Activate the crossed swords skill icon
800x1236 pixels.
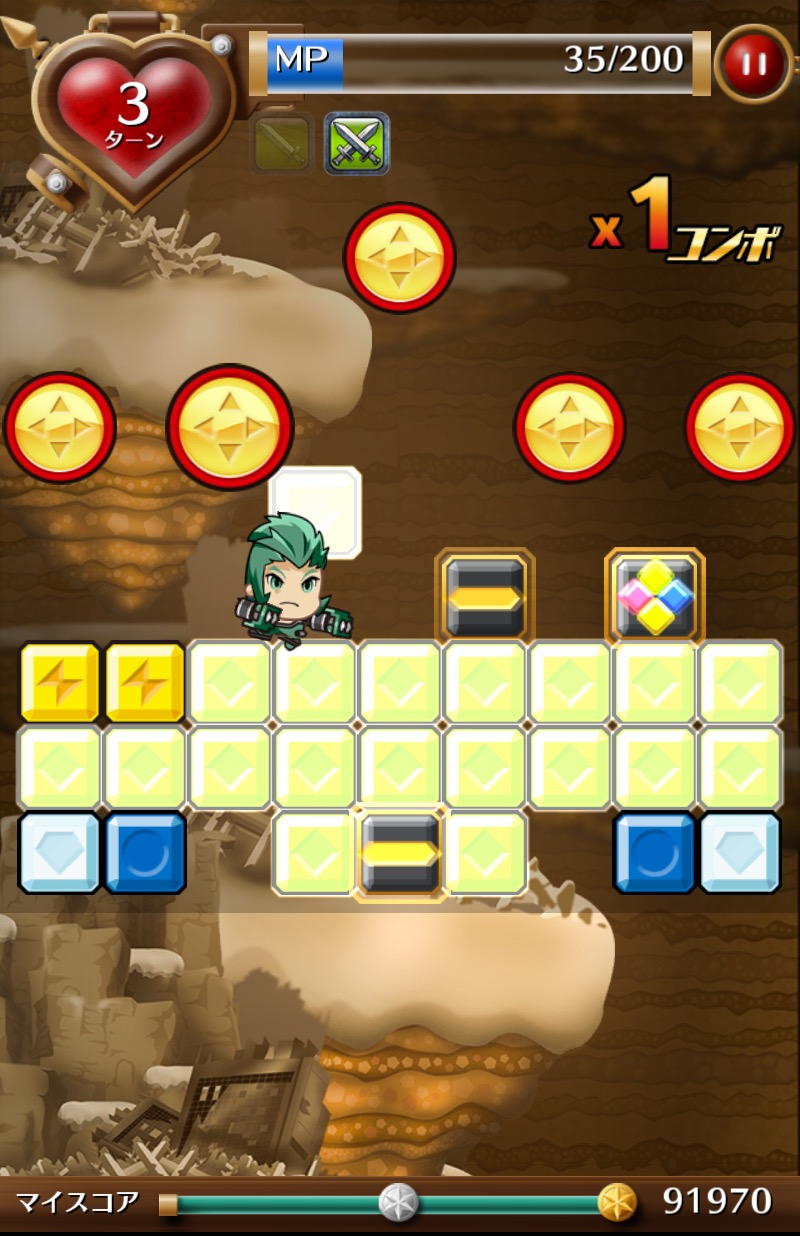point(357,144)
